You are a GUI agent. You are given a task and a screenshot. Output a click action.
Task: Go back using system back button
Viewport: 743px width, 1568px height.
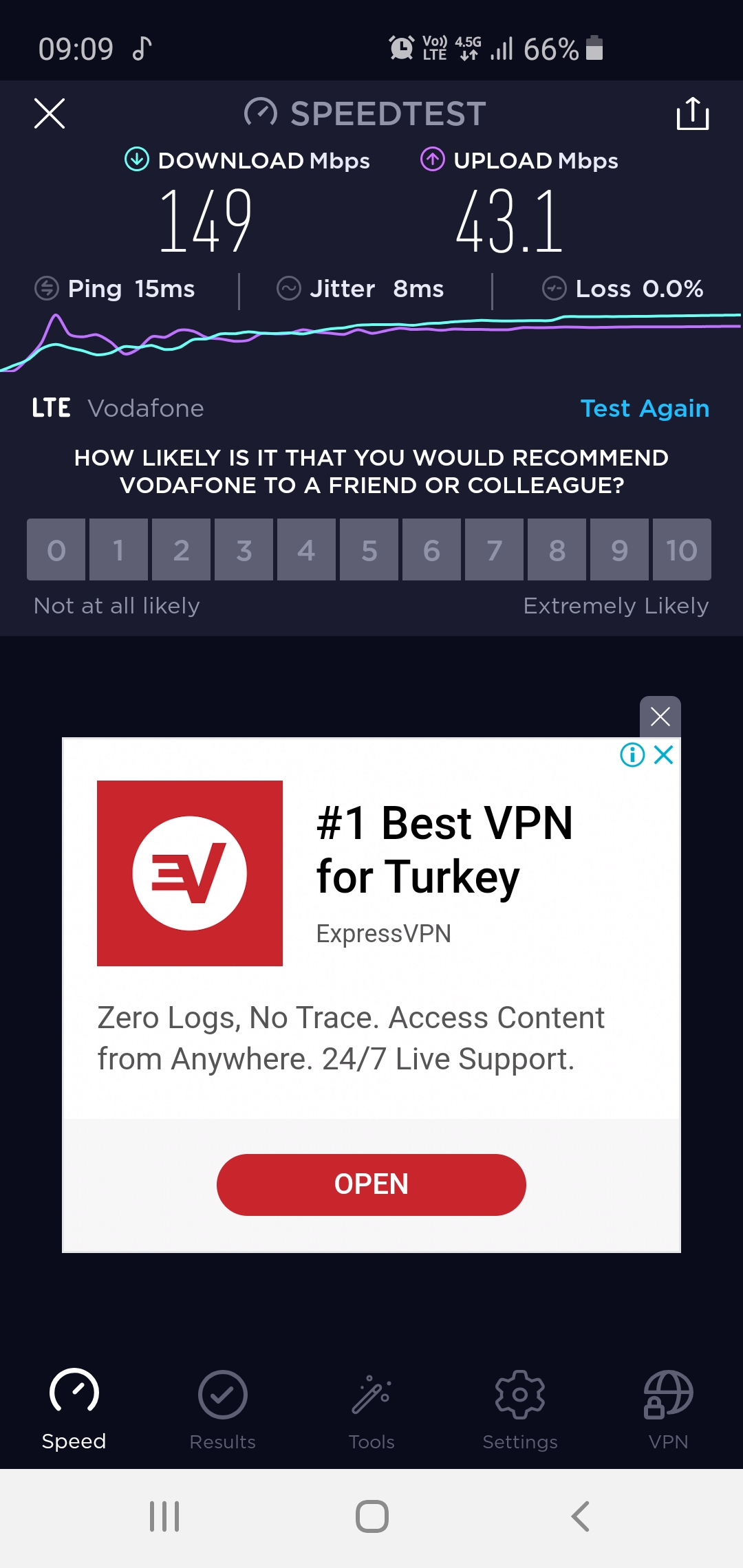[580, 1516]
